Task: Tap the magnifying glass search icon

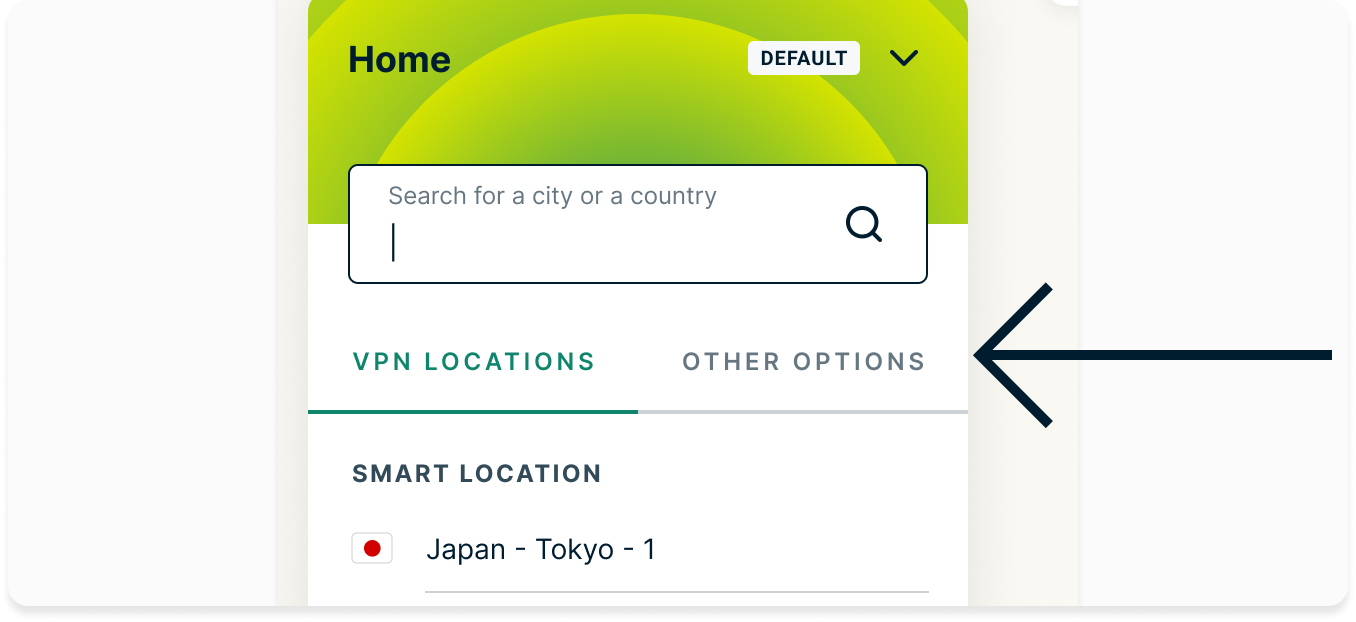Action: [864, 224]
